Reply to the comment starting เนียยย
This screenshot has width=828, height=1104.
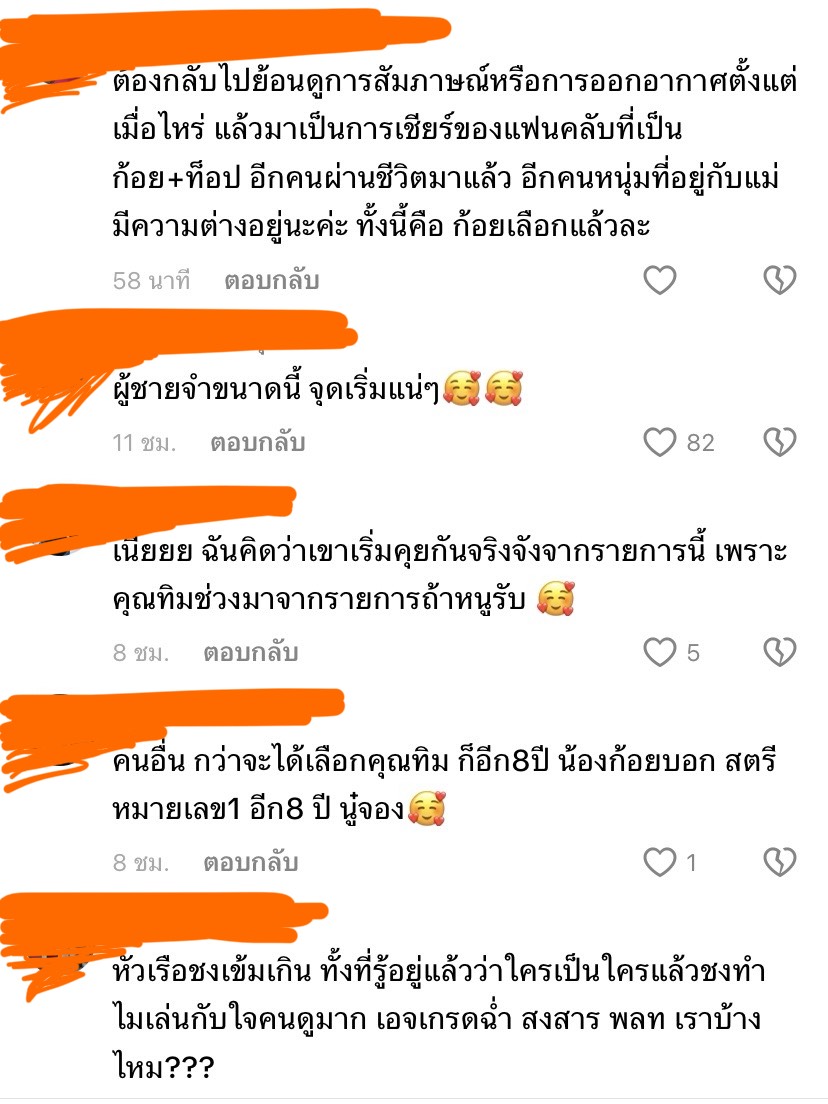click(250, 653)
